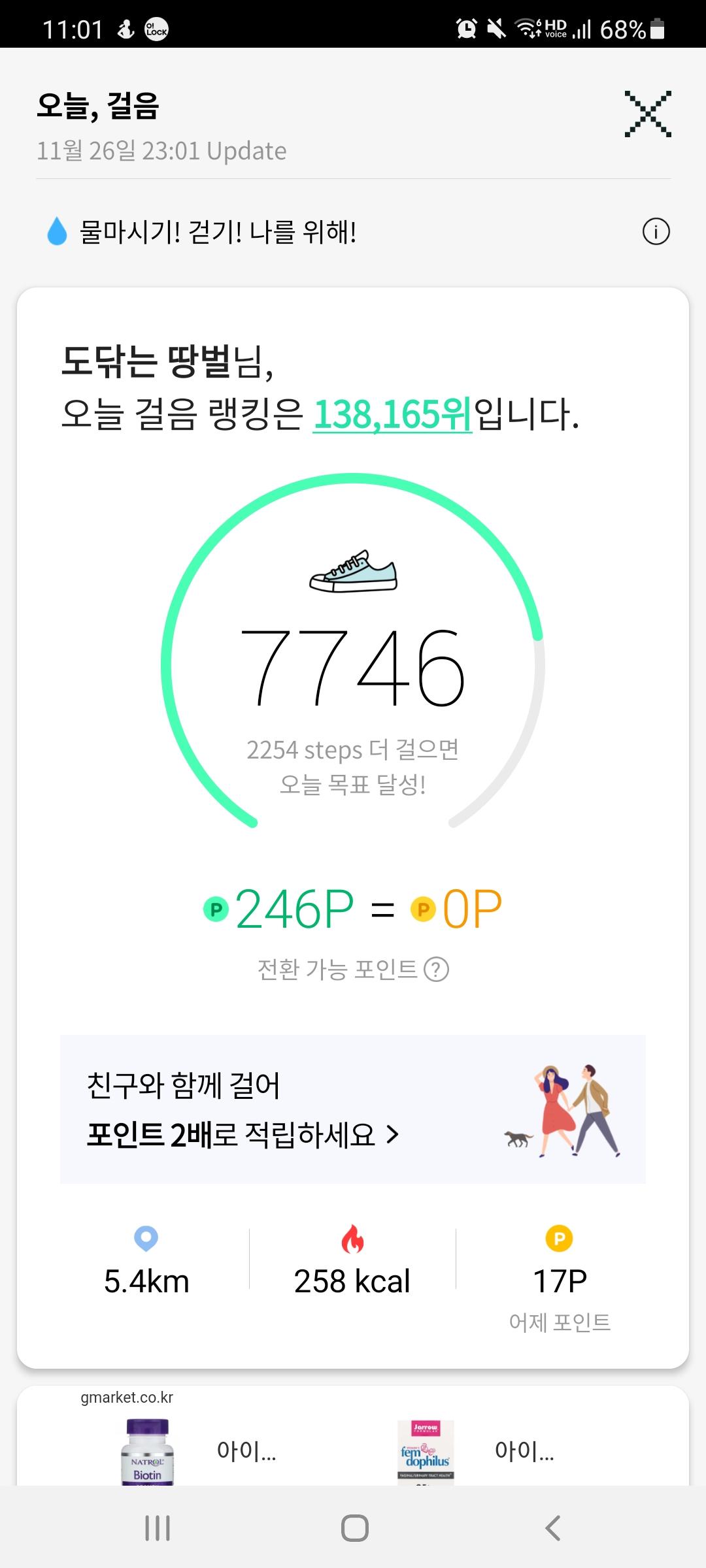Open the 친구와 함께 걸어 banner
Image resolution: width=706 pixels, height=1568 pixels.
[x=353, y=1109]
